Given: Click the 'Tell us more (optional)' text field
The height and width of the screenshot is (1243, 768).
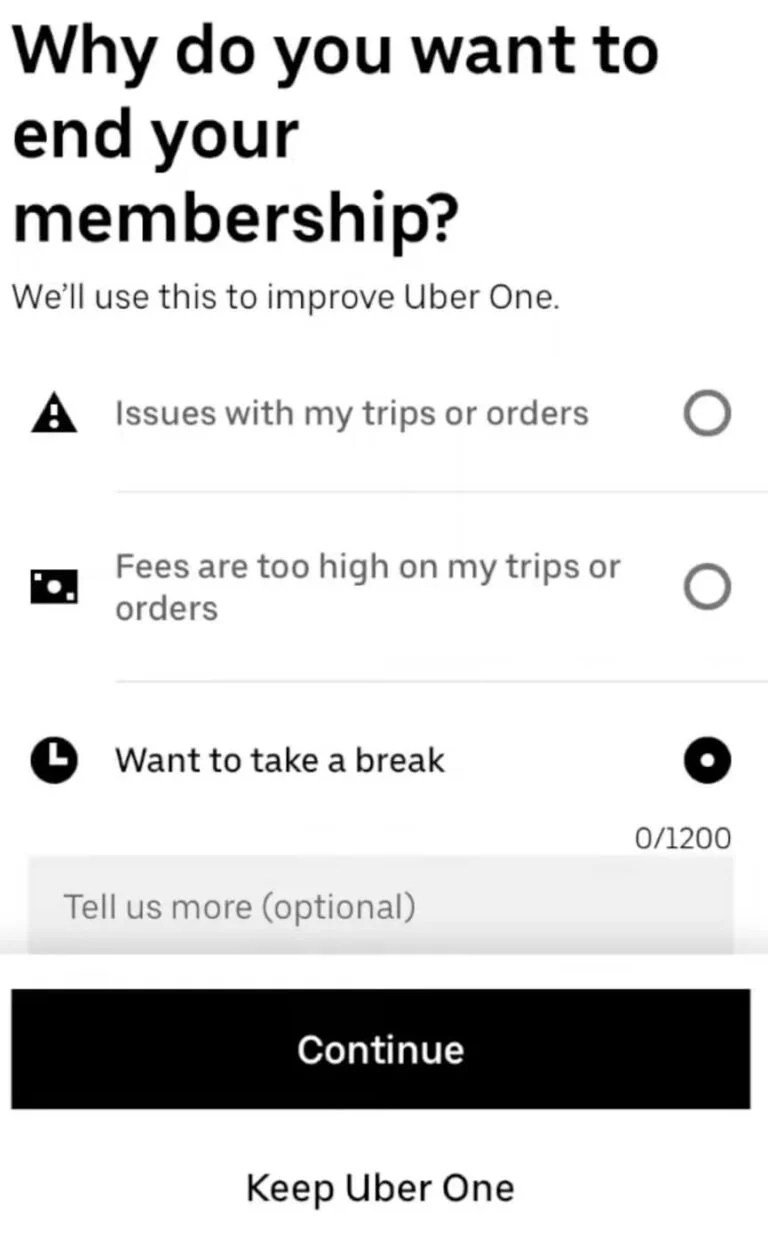Looking at the screenshot, I should pos(380,907).
